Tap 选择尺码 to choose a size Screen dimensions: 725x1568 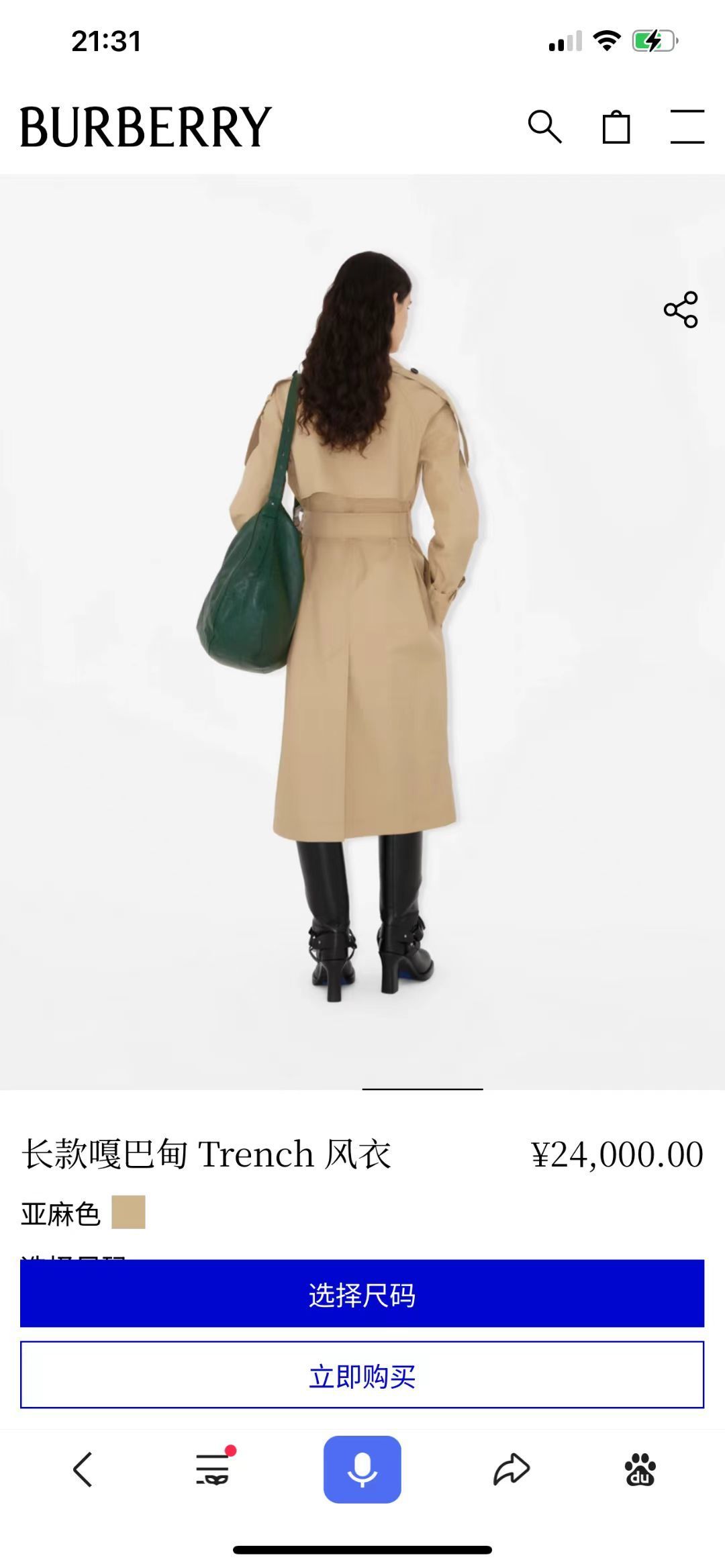tap(362, 1293)
